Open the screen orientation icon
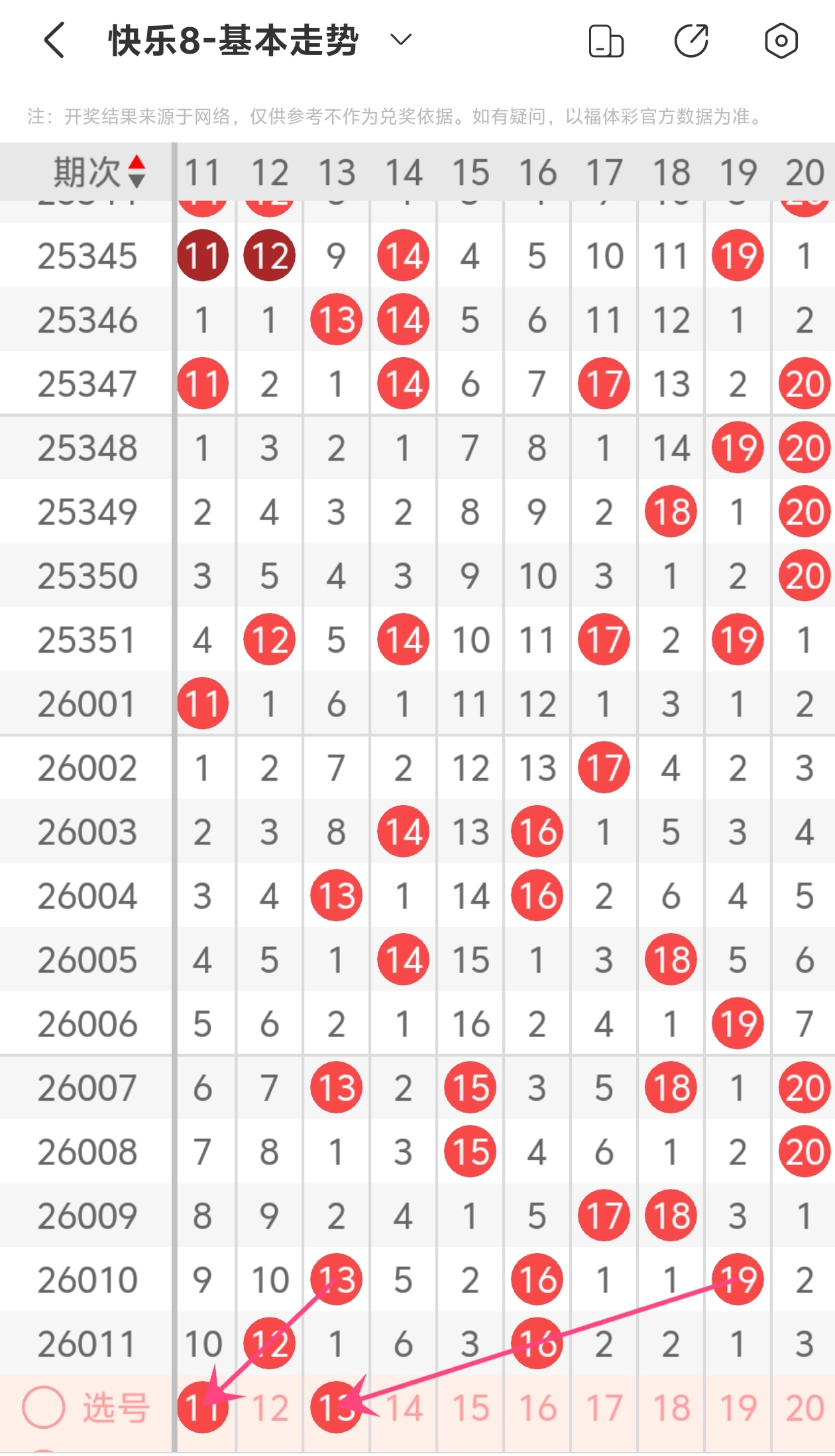 [x=606, y=41]
